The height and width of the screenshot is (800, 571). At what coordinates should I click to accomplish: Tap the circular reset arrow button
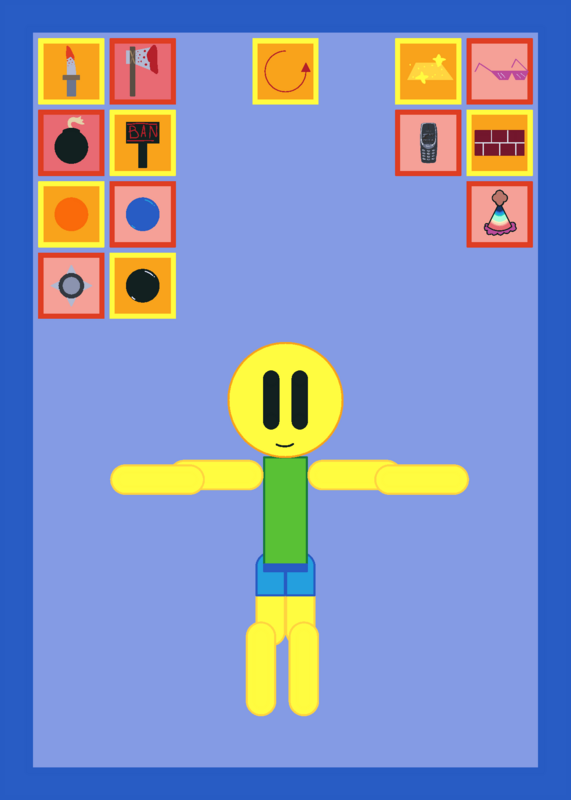pyautogui.click(x=285, y=71)
